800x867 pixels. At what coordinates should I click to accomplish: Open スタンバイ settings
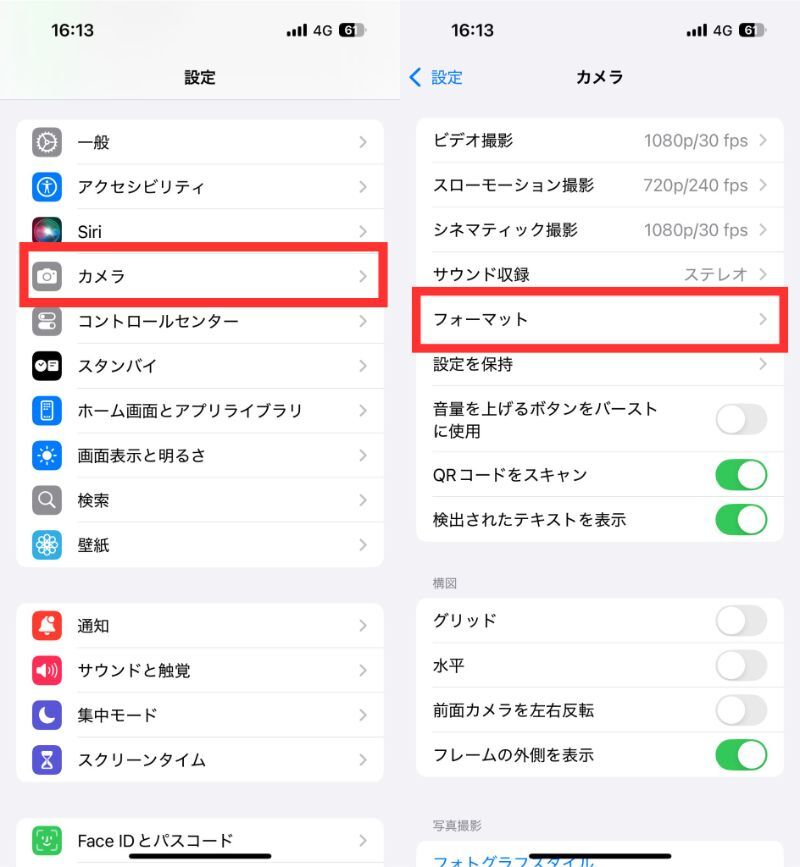click(x=200, y=366)
